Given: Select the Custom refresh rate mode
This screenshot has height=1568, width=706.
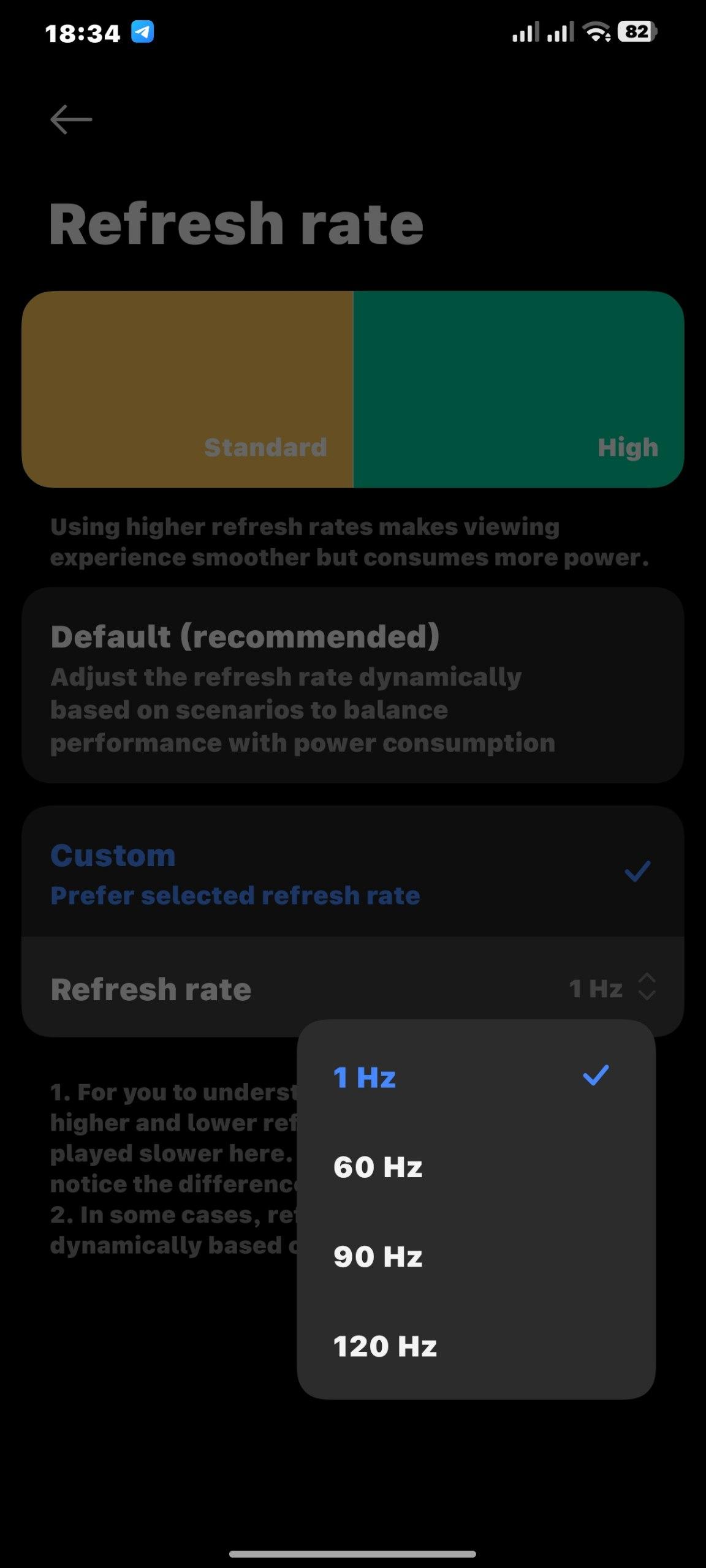Looking at the screenshot, I should click(352, 872).
